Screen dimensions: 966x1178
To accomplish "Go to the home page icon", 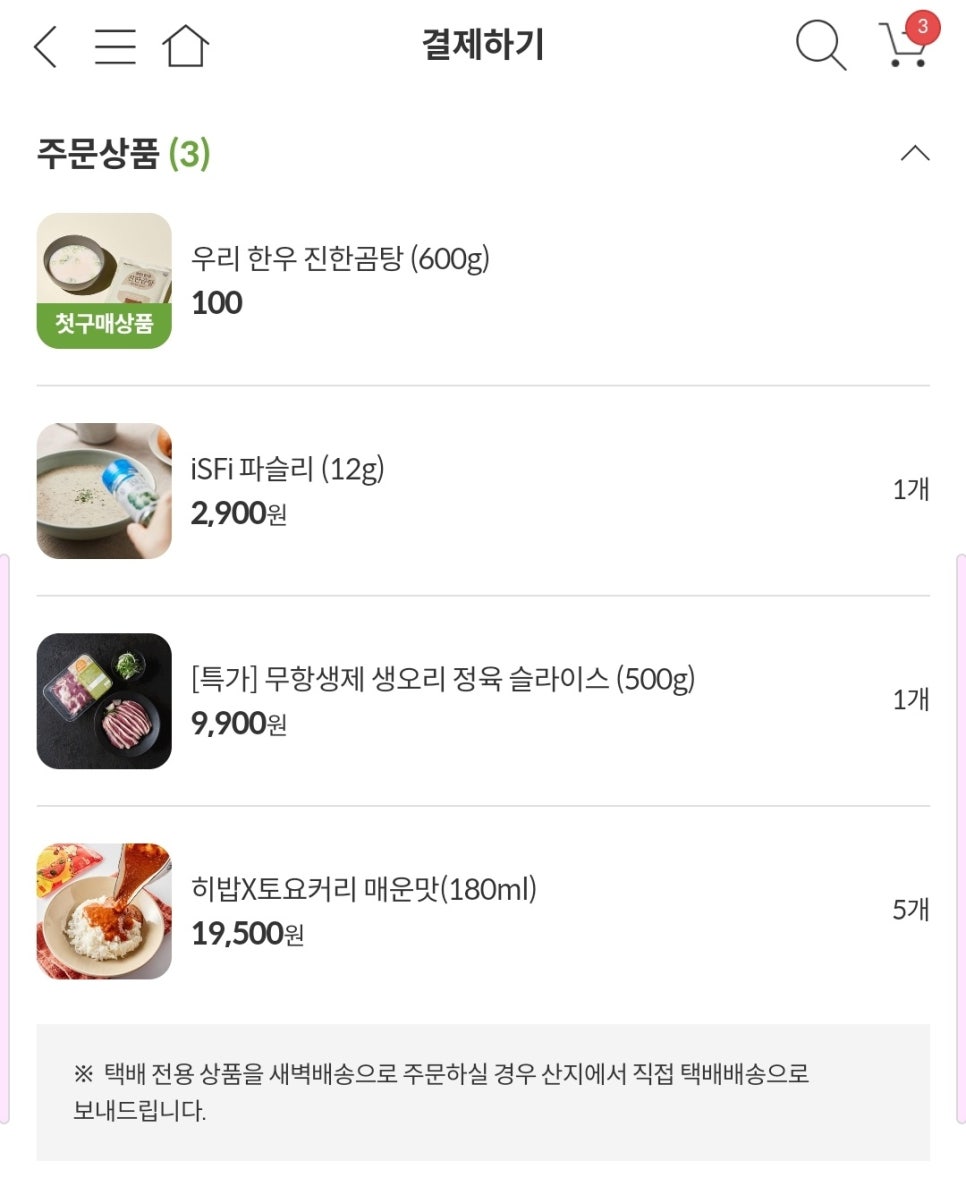I will [x=186, y=46].
